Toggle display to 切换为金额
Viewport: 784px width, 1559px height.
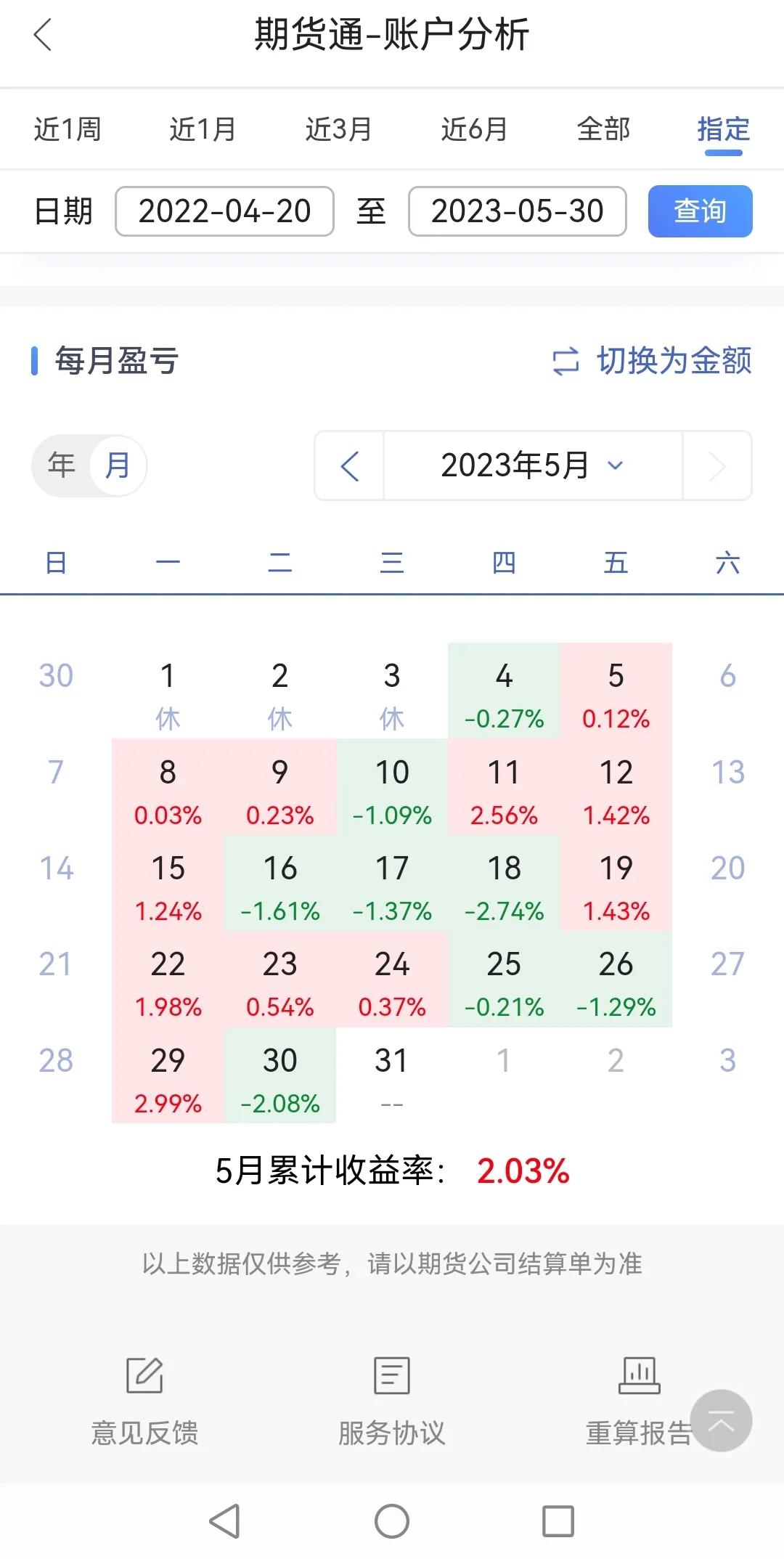click(x=674, y=363)
